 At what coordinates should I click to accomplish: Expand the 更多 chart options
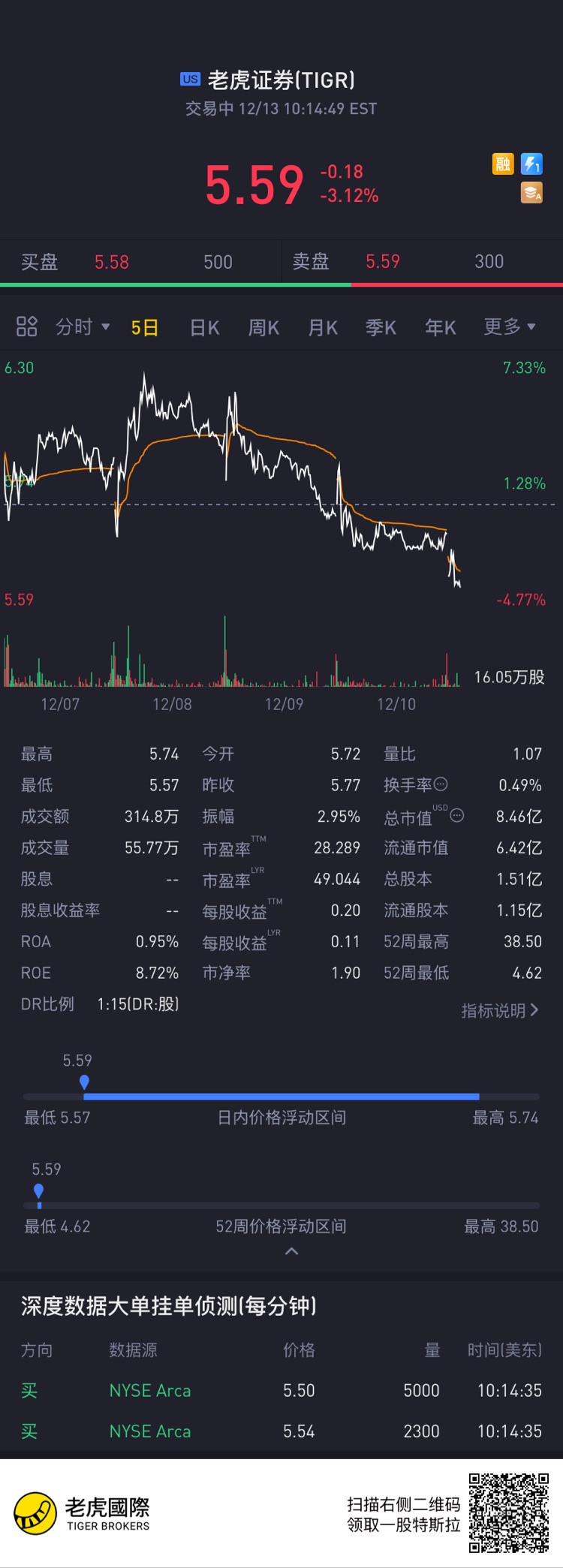(x=510, y=327)
